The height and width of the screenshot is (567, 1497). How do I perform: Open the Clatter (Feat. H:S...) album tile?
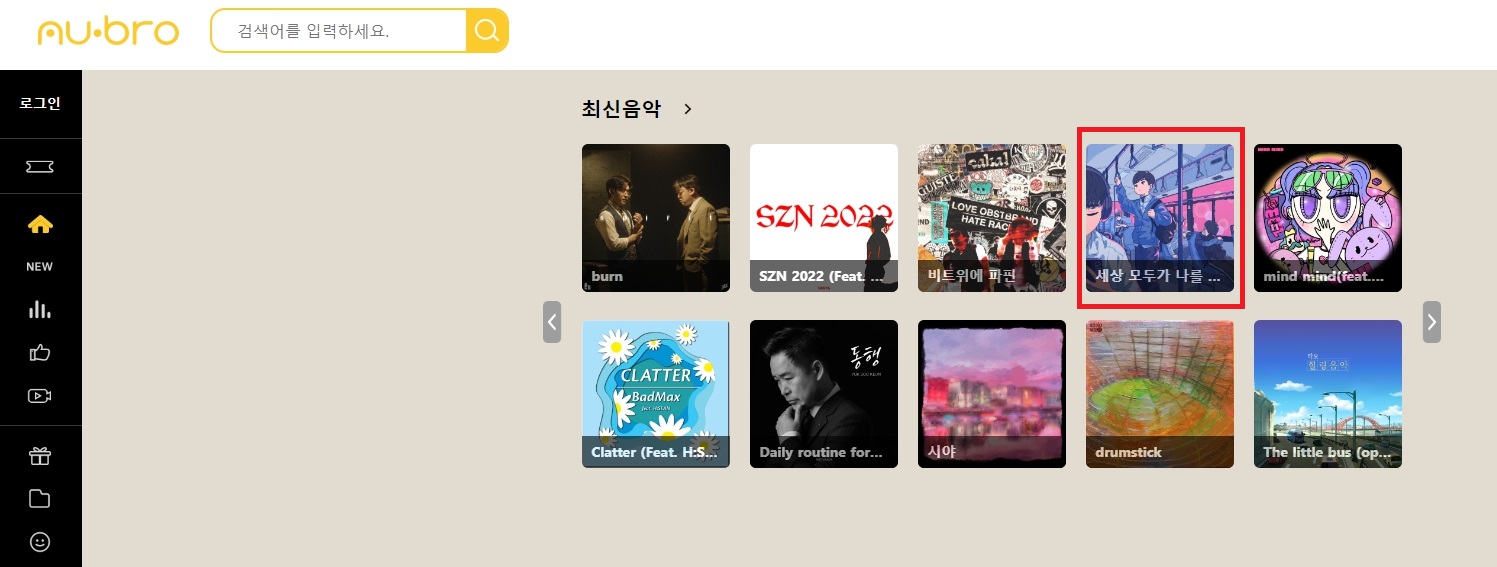tap(656, 394)
